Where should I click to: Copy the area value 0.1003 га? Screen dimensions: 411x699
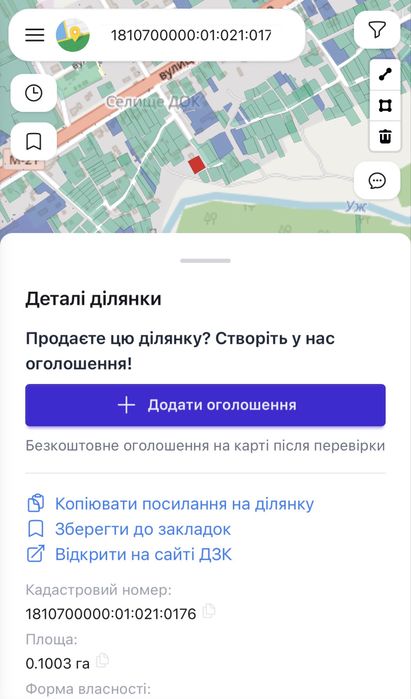(102, 660)
